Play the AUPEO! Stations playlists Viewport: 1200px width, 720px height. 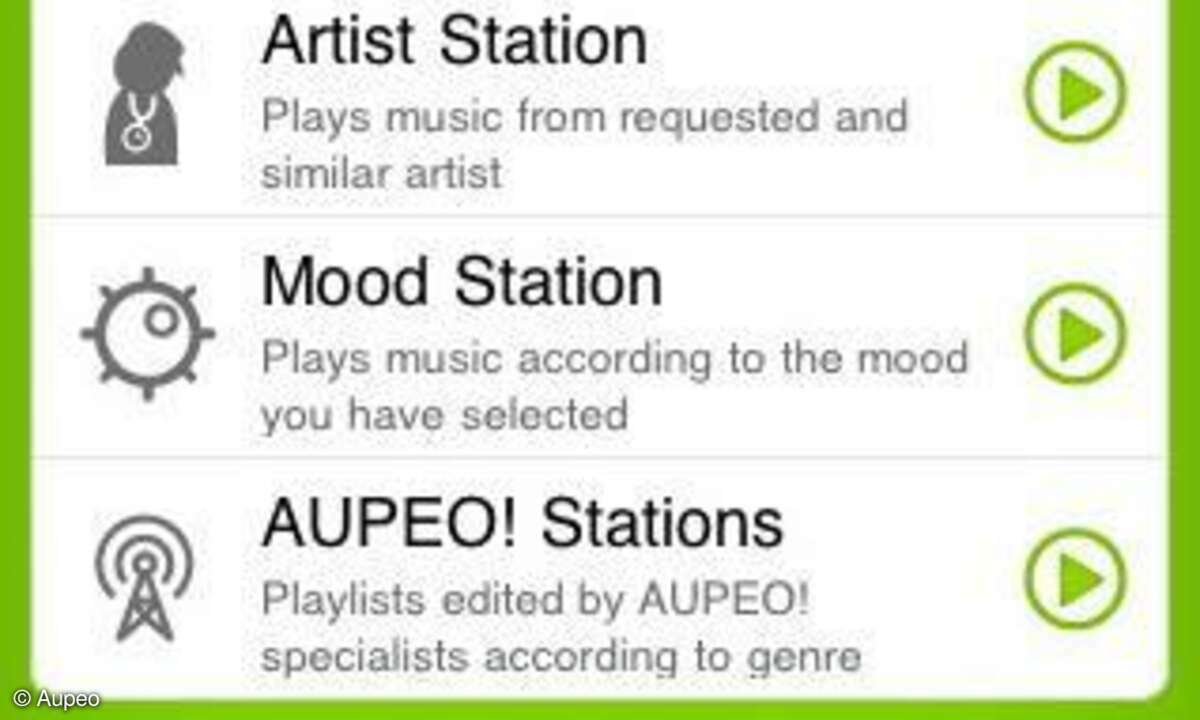pos(1076,579)
